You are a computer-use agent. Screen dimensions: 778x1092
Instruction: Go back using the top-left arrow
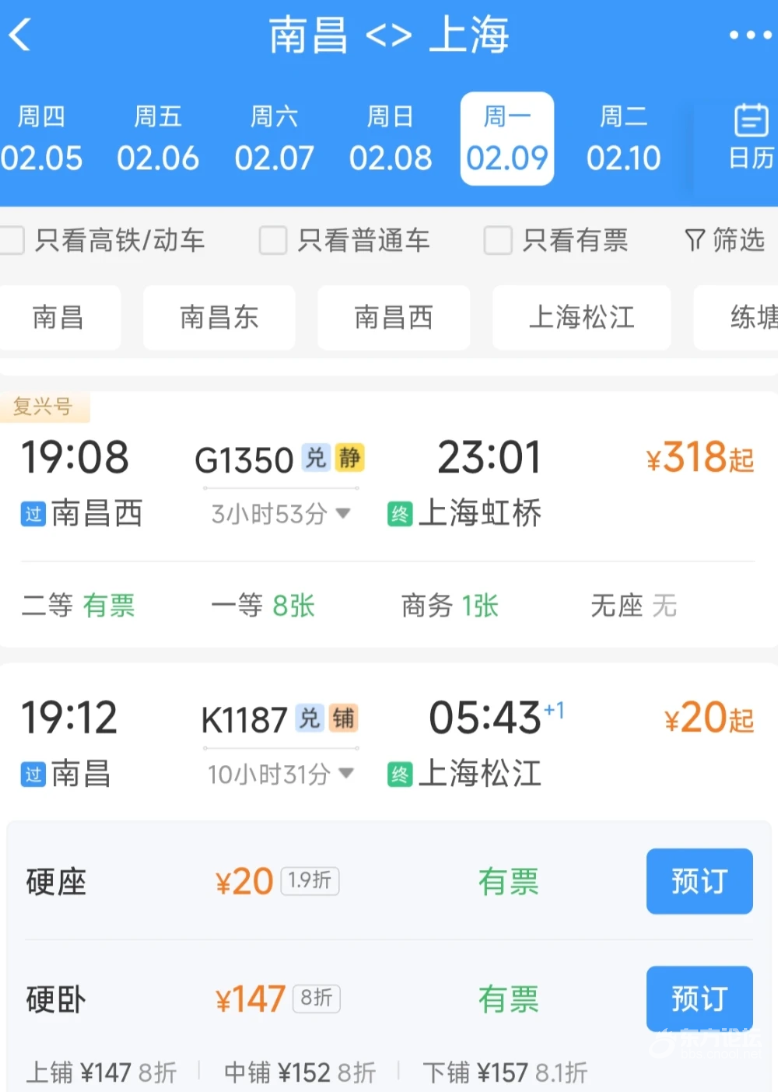(x=20, y=36)
